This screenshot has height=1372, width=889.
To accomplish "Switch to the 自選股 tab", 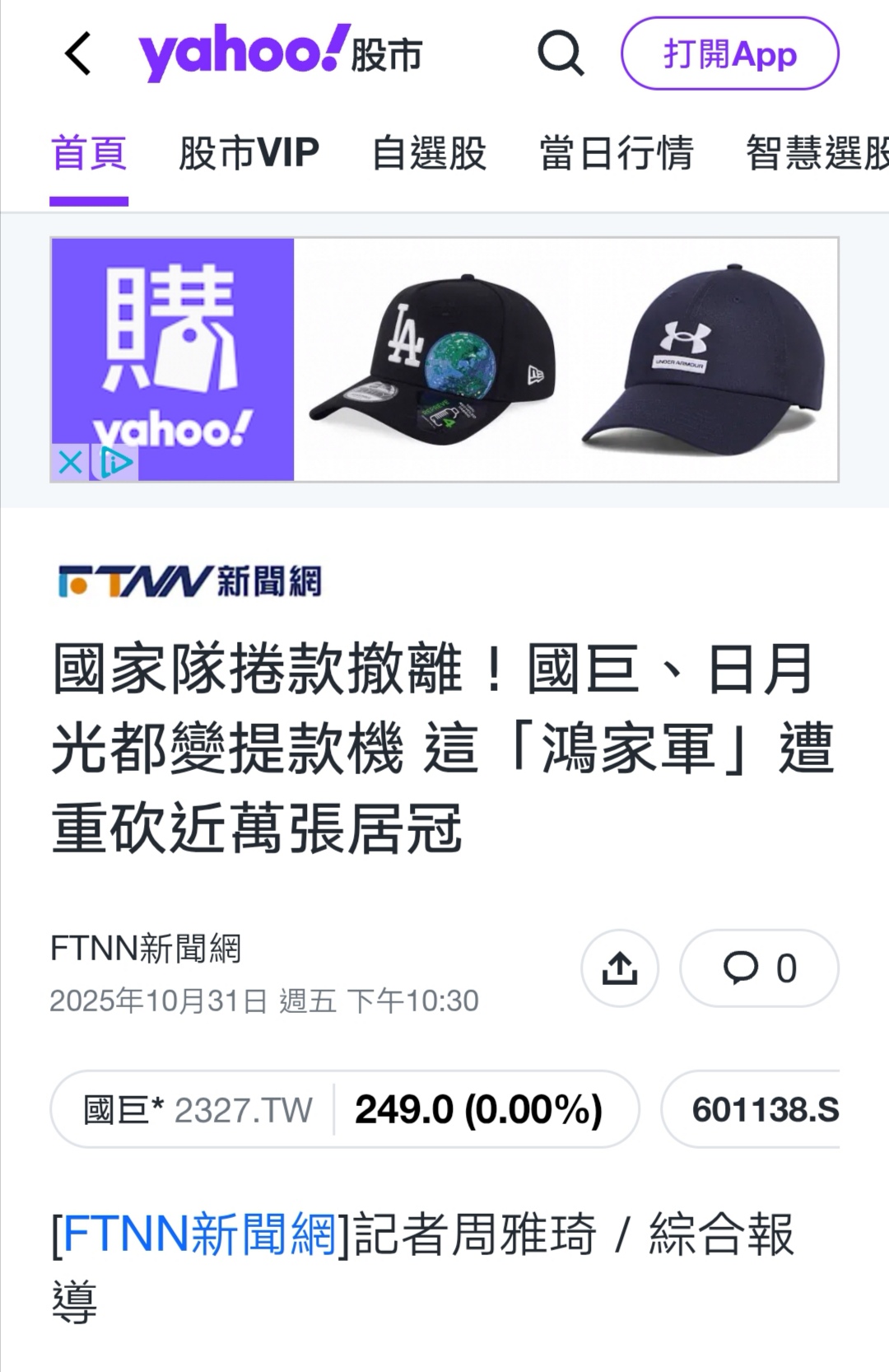I will coord(429,154).
